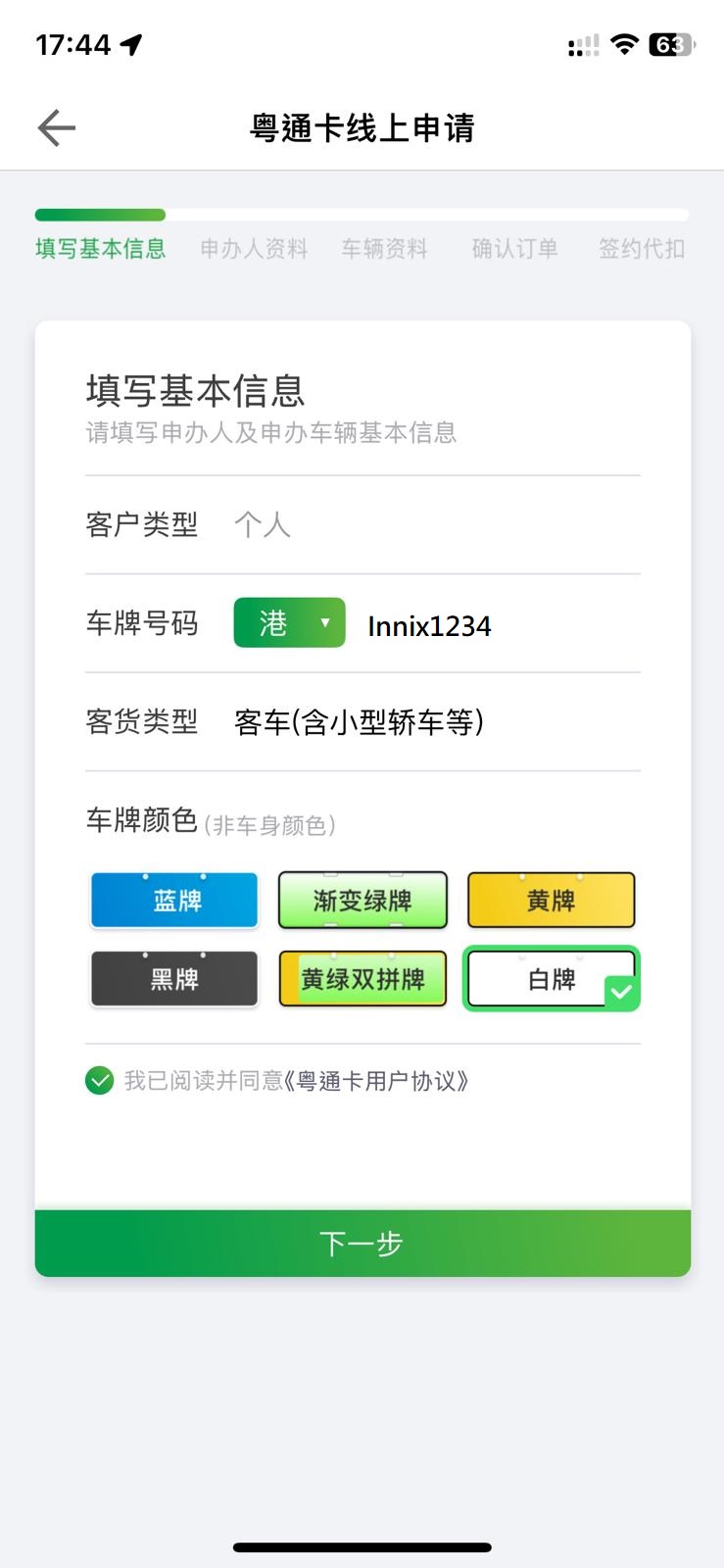This screenshot has height=1568, width=724.
Task: Deselect the currently chosen 白牌 option
Action: [551, 978]
